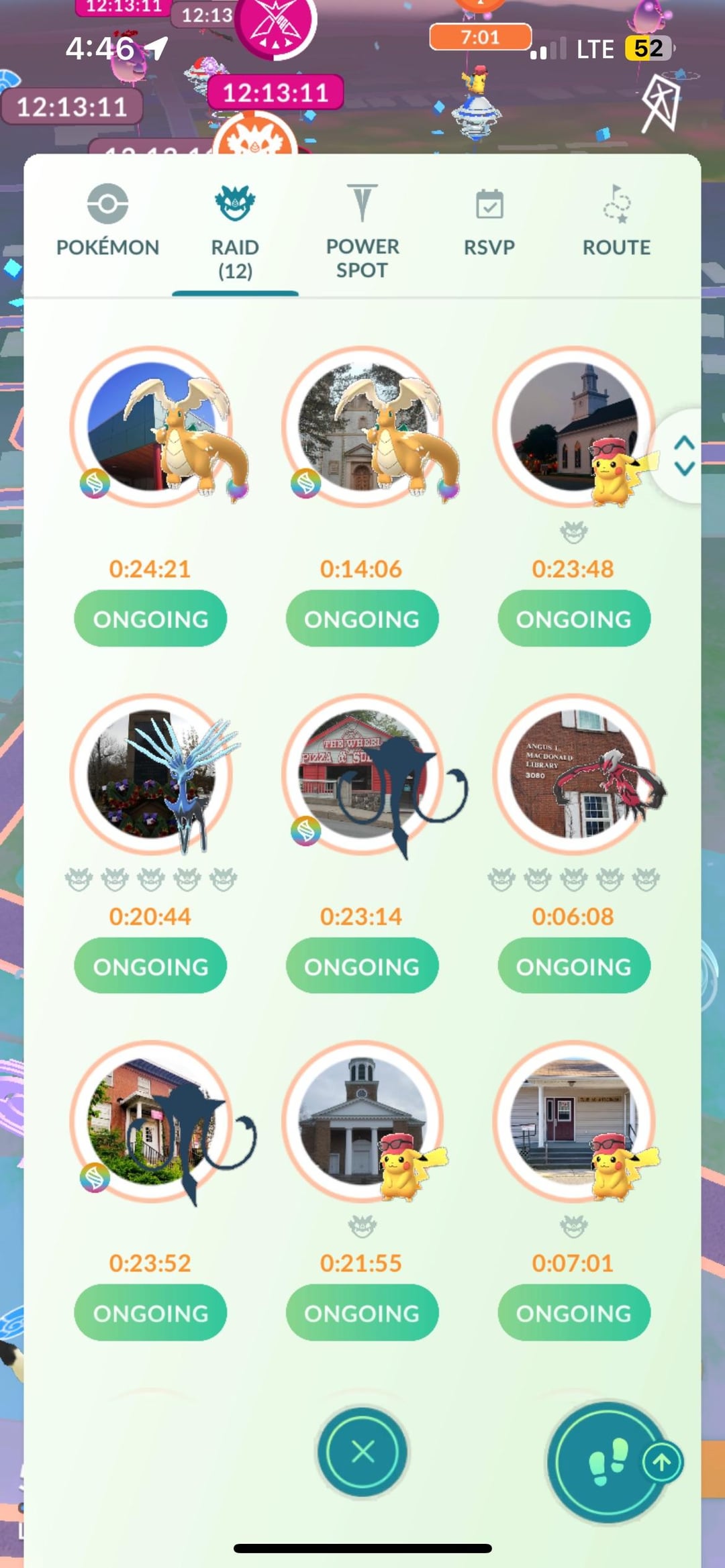
Task: Tap the sort arrows on the right edge
Action: (683, 455)
